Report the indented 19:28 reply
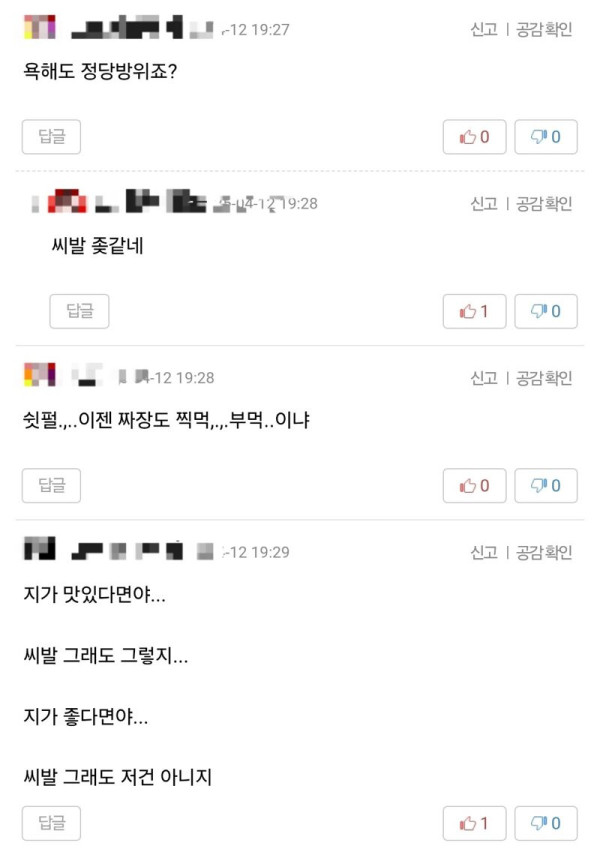This screenshot has width=600, height=852. (484, 204)
